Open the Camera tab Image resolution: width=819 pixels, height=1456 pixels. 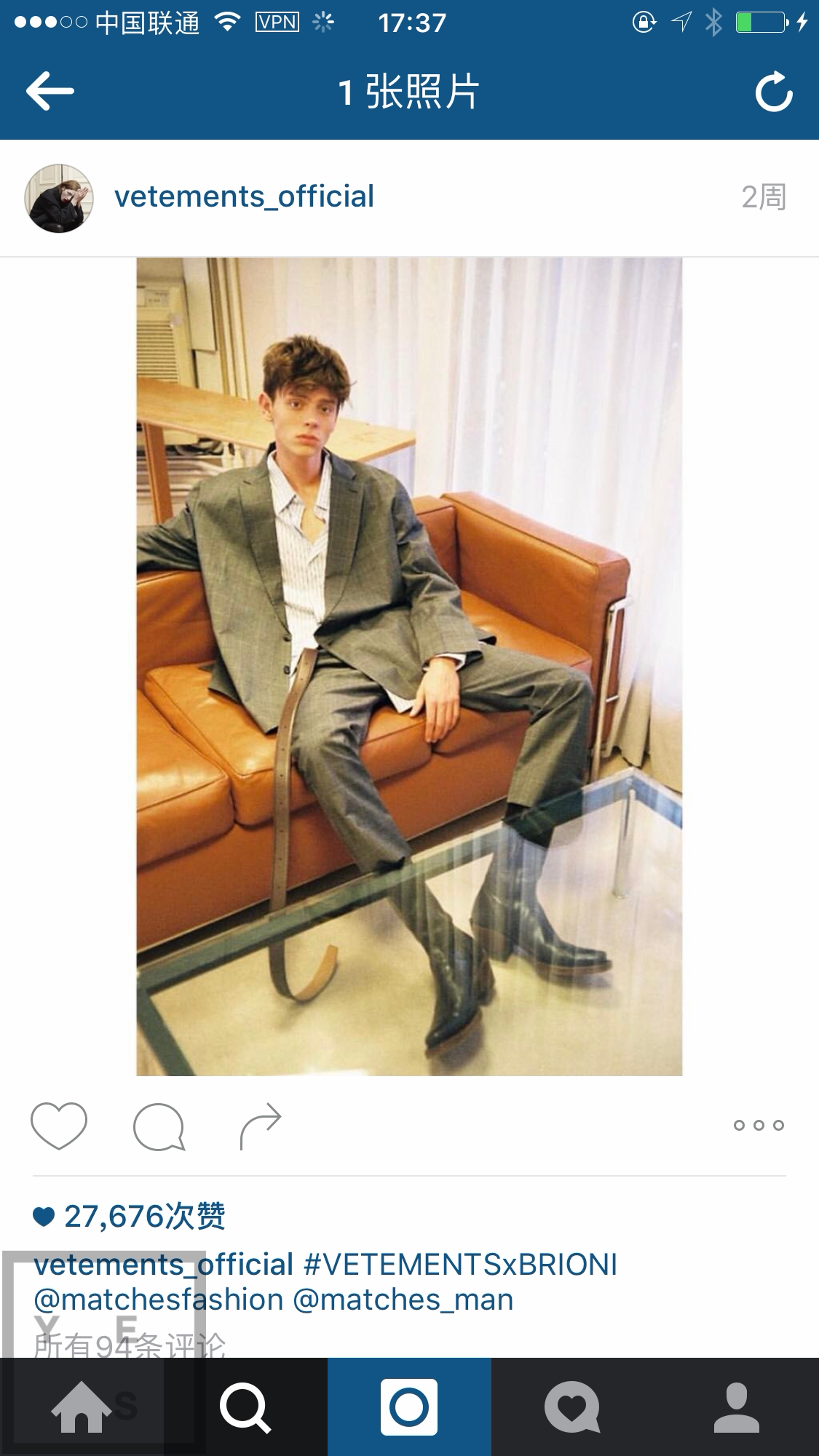pyautogui.click(x=409, y=1407)
